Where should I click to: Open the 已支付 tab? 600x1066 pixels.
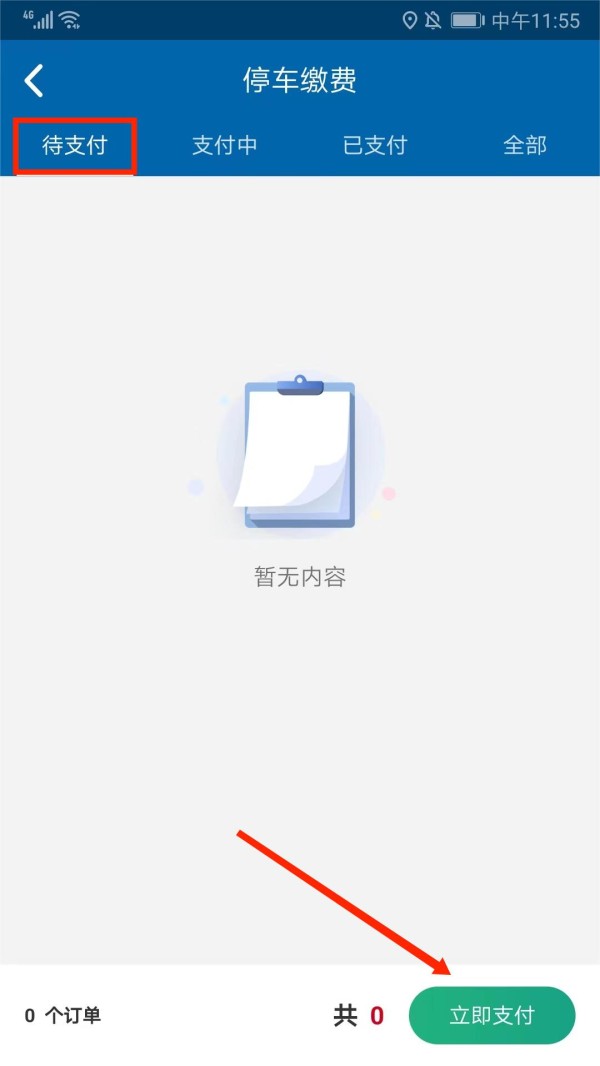point(375,145)
